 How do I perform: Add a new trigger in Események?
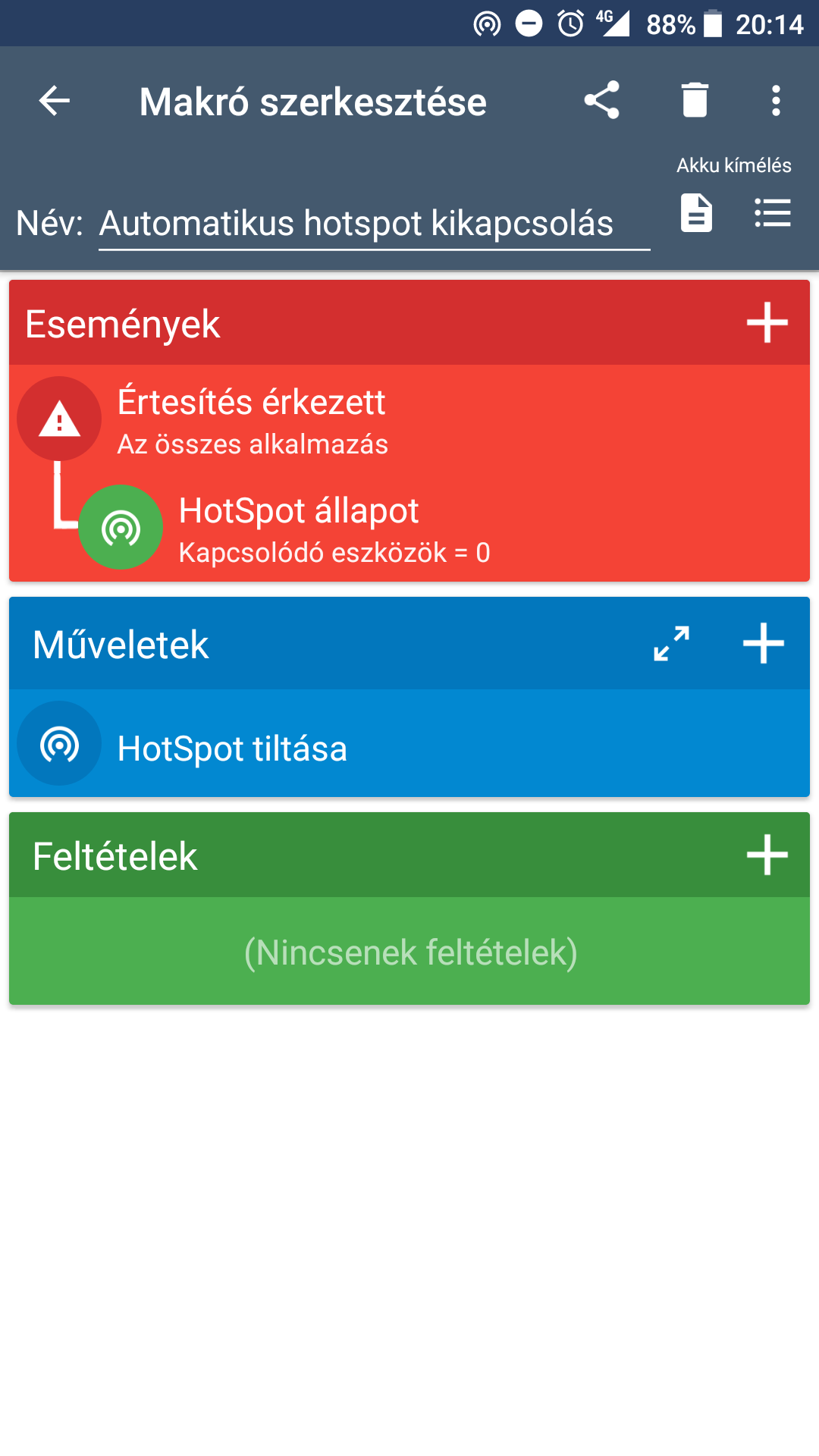[x=767, y=323]
